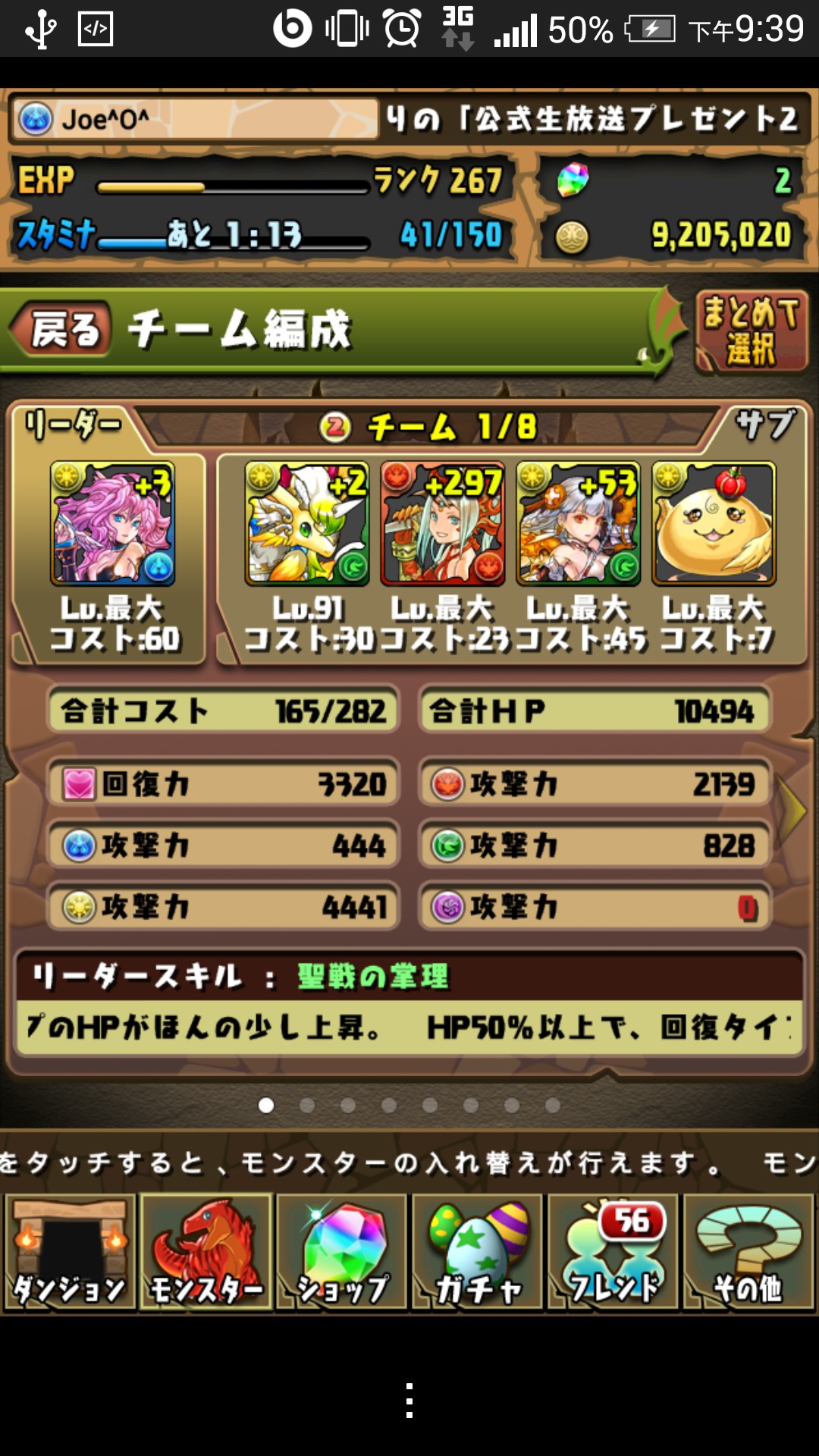Select the +53 sub monster
Viewport: 819px width, 1456px height.
[x=579, y=523]
